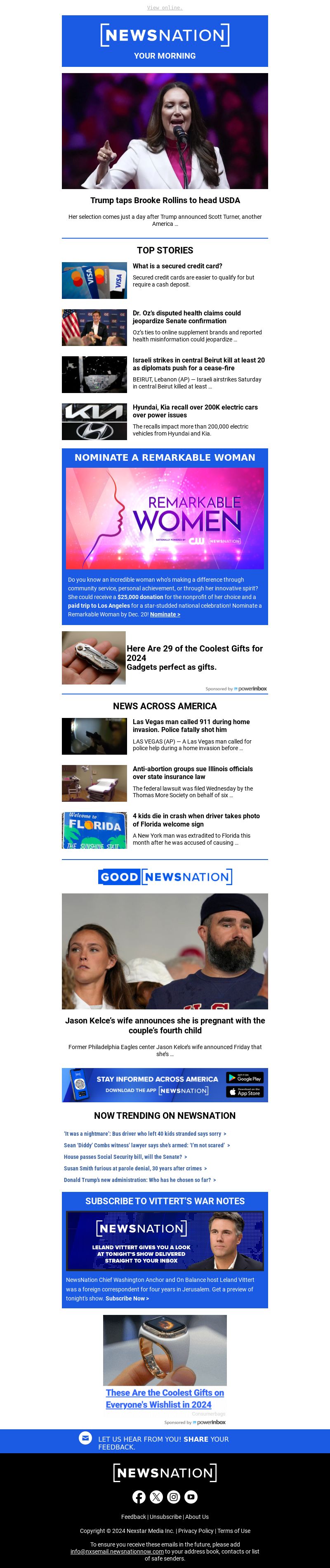Screen dimensions: 330x1568
Task: Open Jason Kelce's wife pregnancy article
Action: (x=165, y=1025)
